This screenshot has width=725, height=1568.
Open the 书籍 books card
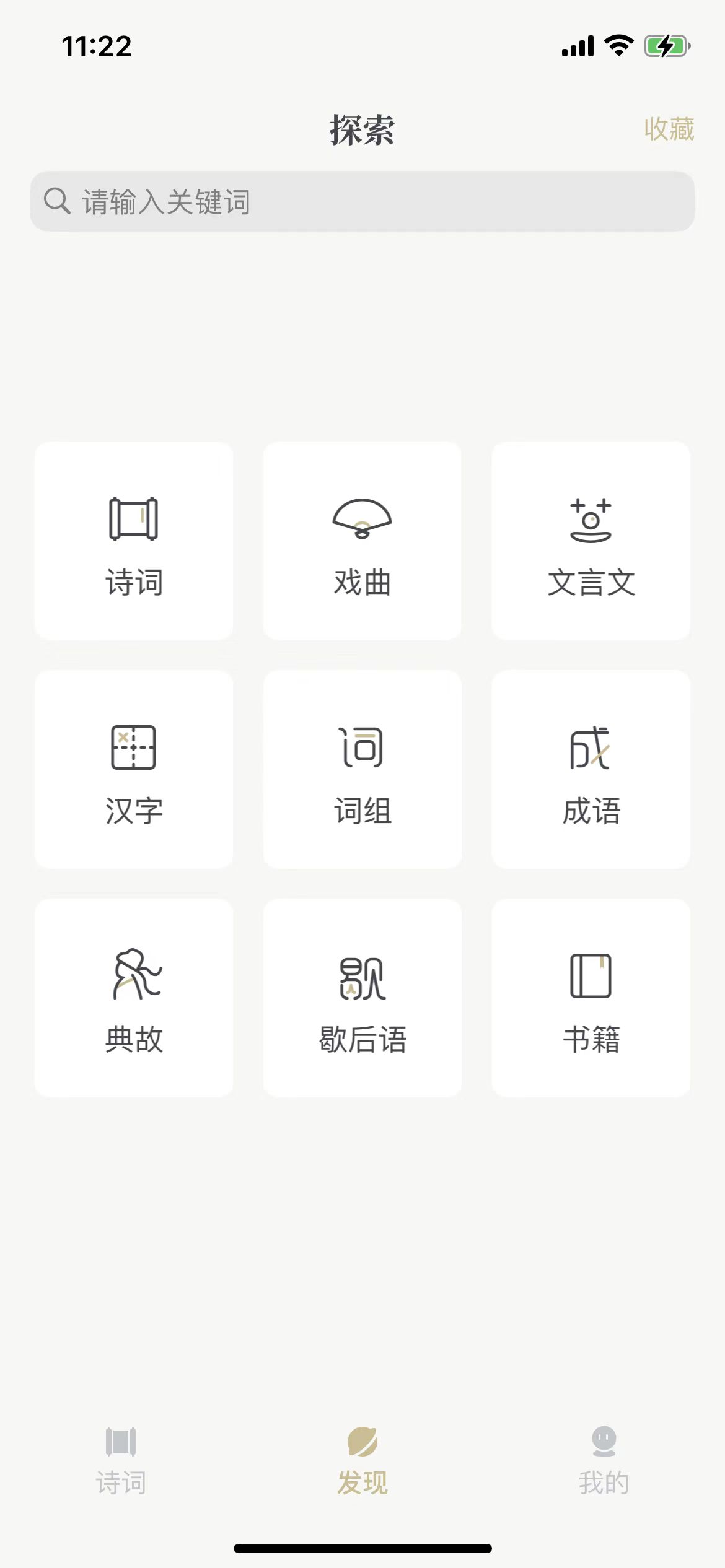[591, 998]
